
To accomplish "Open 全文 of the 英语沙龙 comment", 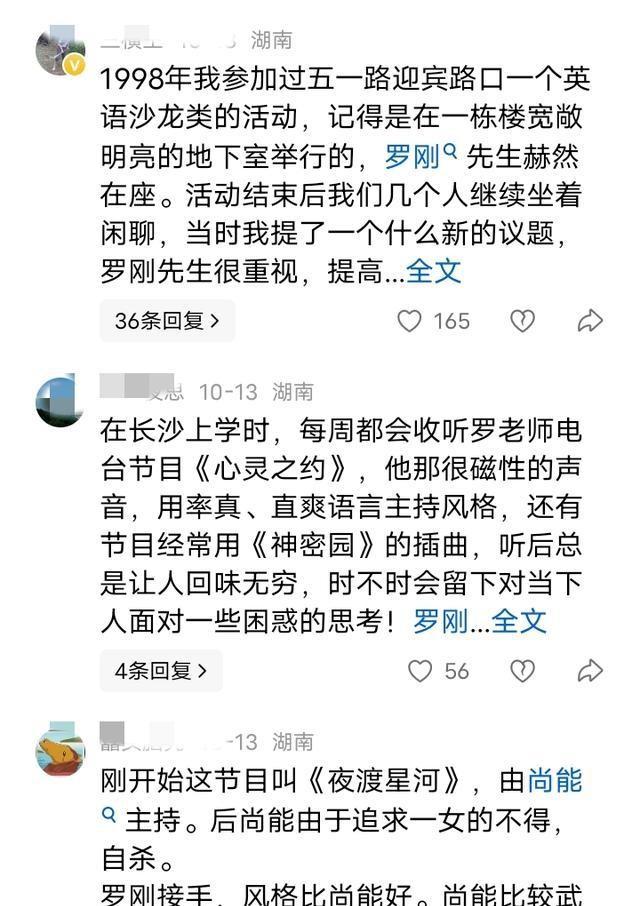I will pyautogui.click(x=433, y=271).
